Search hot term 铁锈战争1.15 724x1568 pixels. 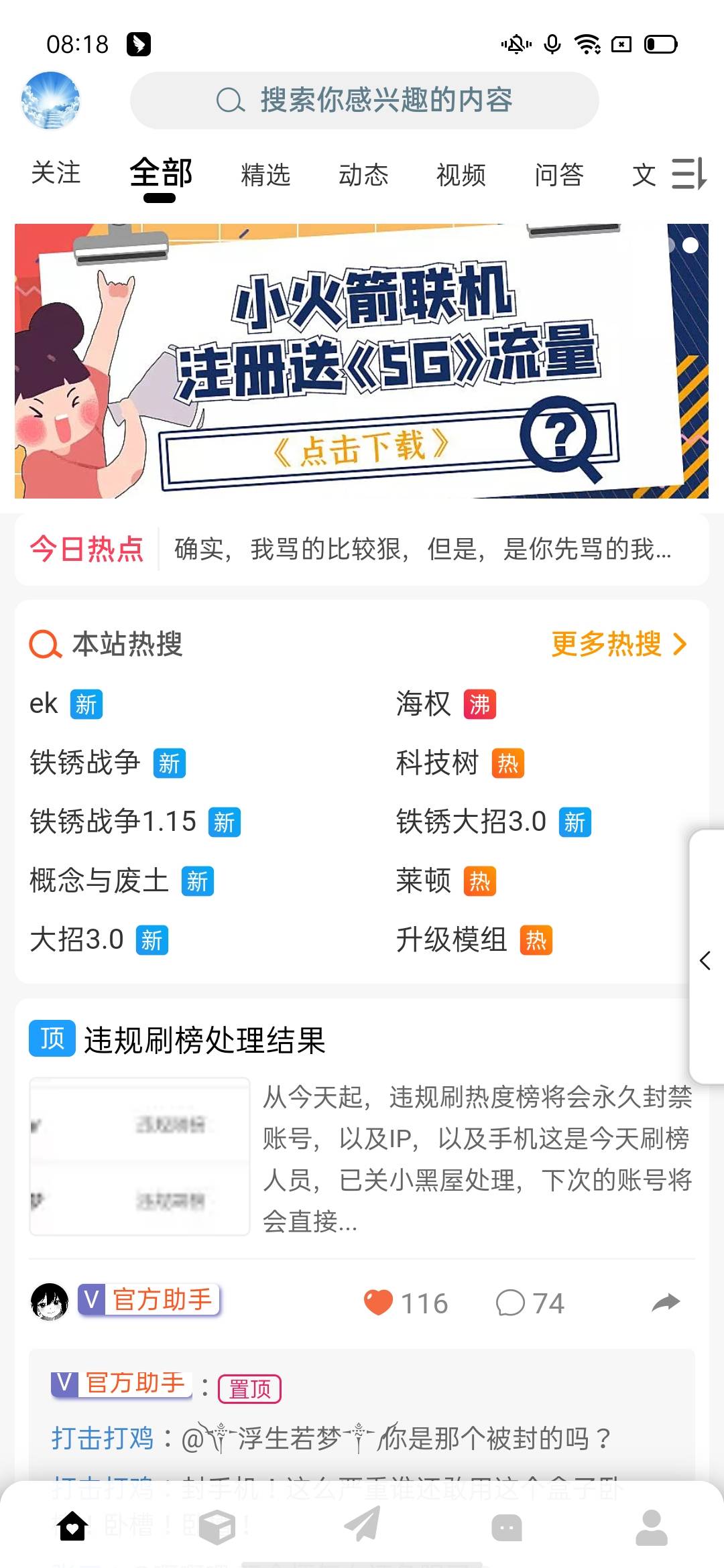tap(113, 822)
